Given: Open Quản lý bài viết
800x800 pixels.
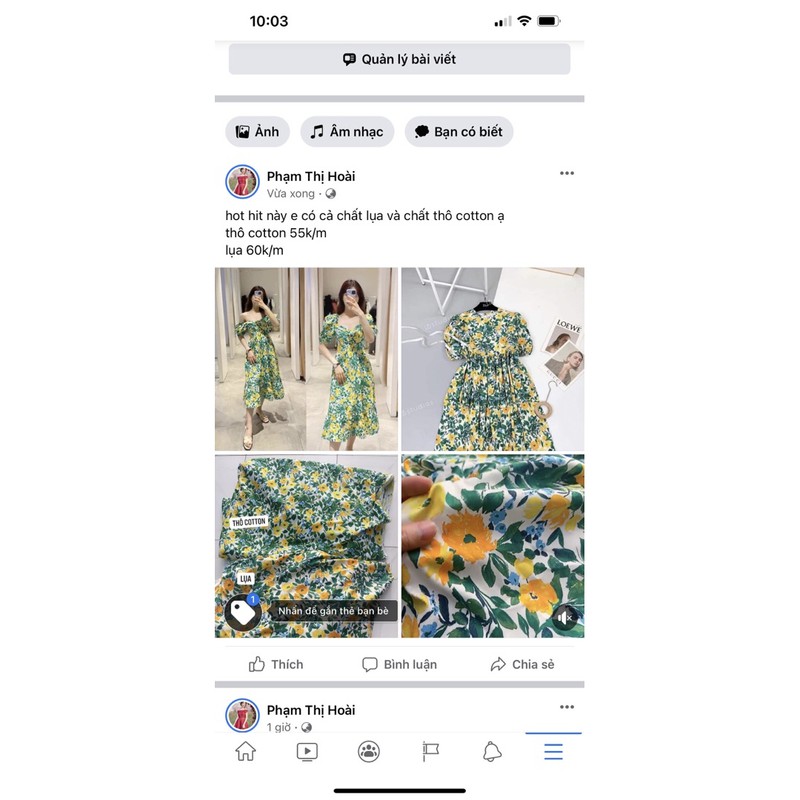Looking at the screenshot, I should [399, 59].
